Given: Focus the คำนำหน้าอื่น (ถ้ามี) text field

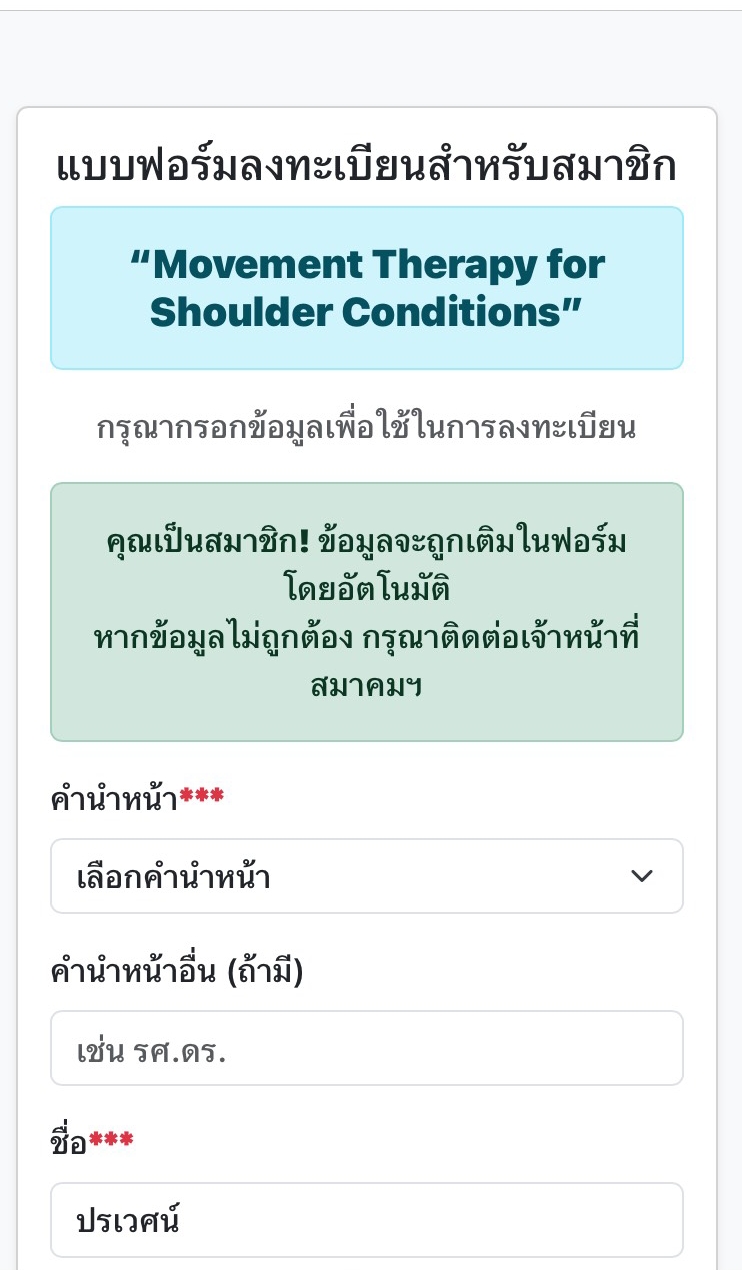Looking at the screenshot, I should [366, 1048].
